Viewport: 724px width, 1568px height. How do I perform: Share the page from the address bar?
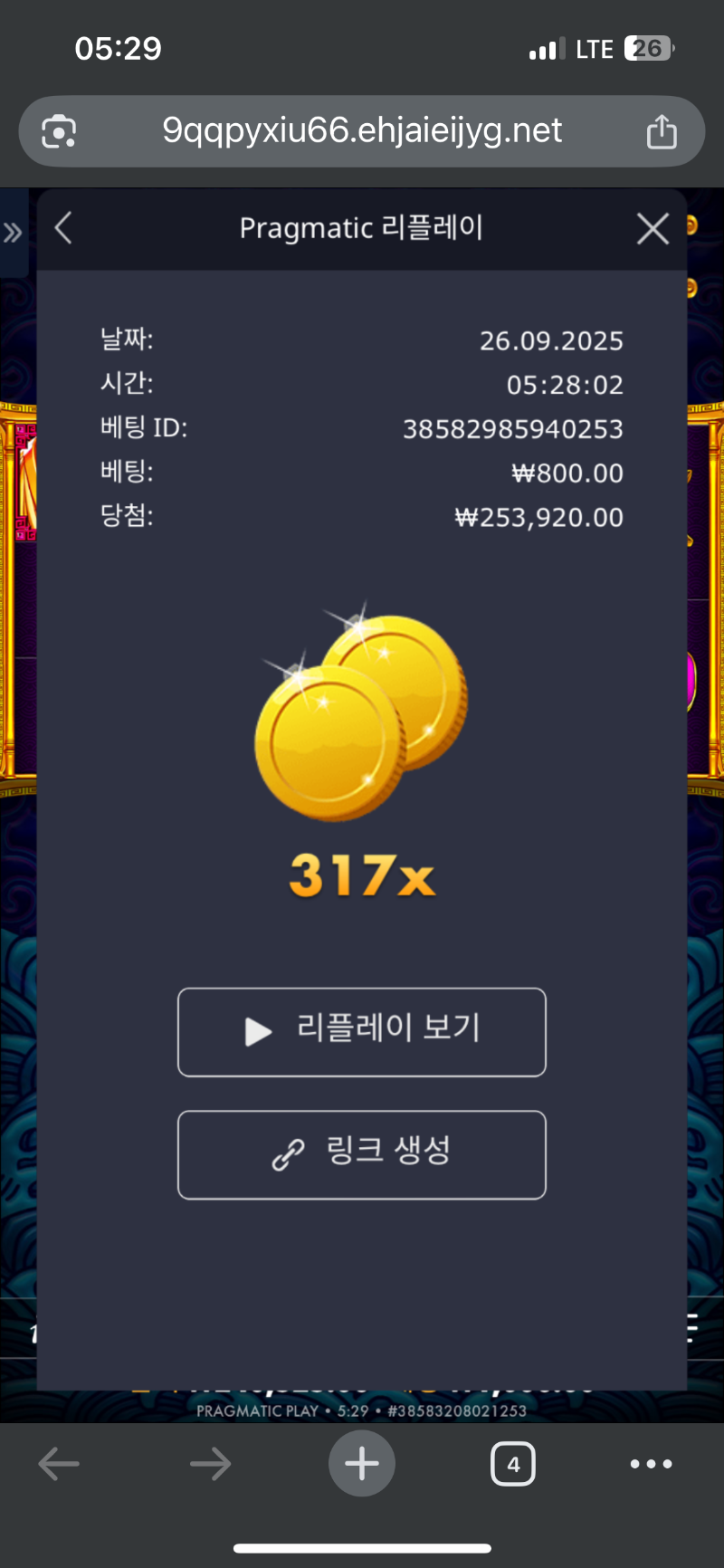(662, 132)
